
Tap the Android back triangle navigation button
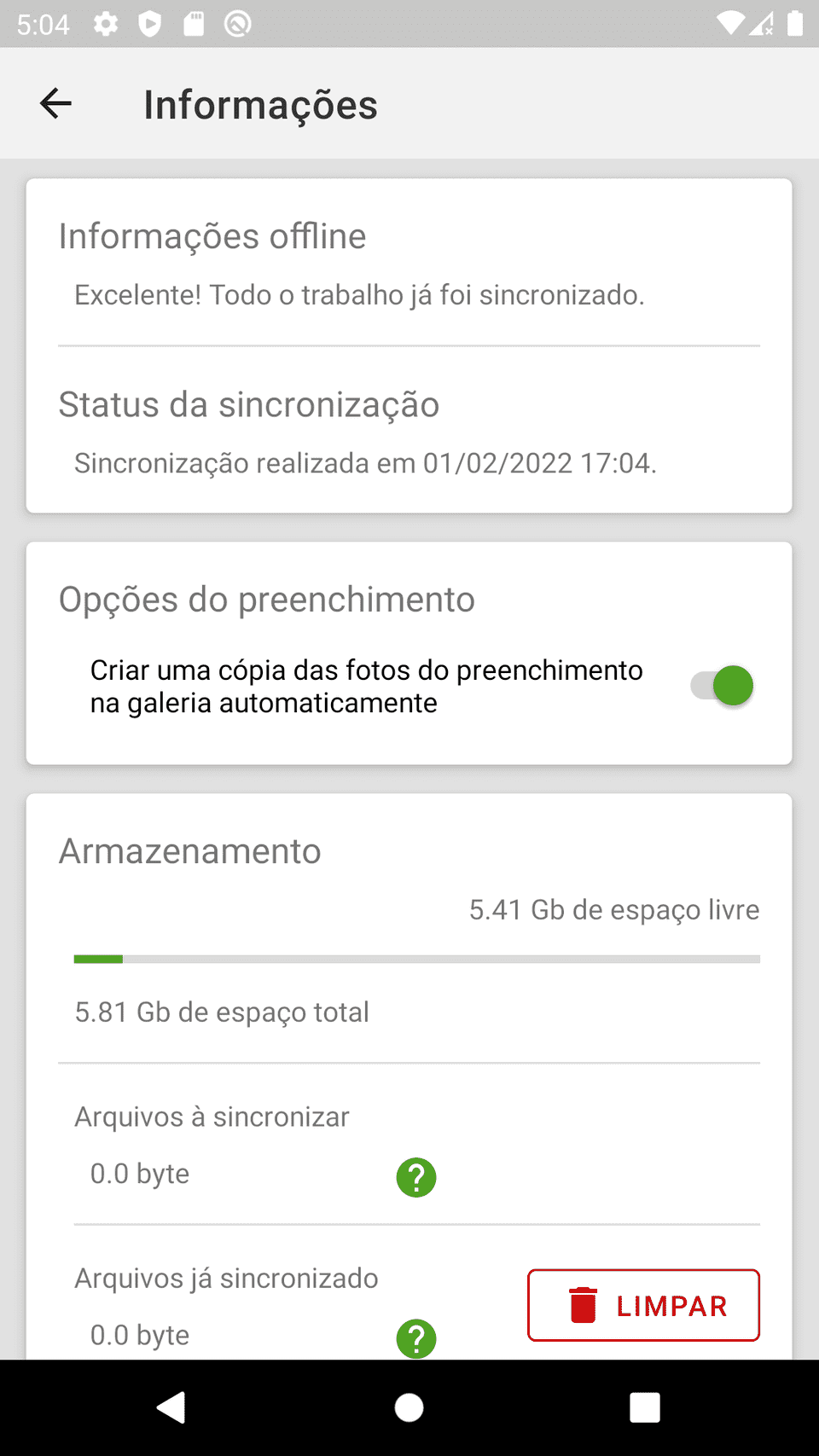pos(171,1407)
